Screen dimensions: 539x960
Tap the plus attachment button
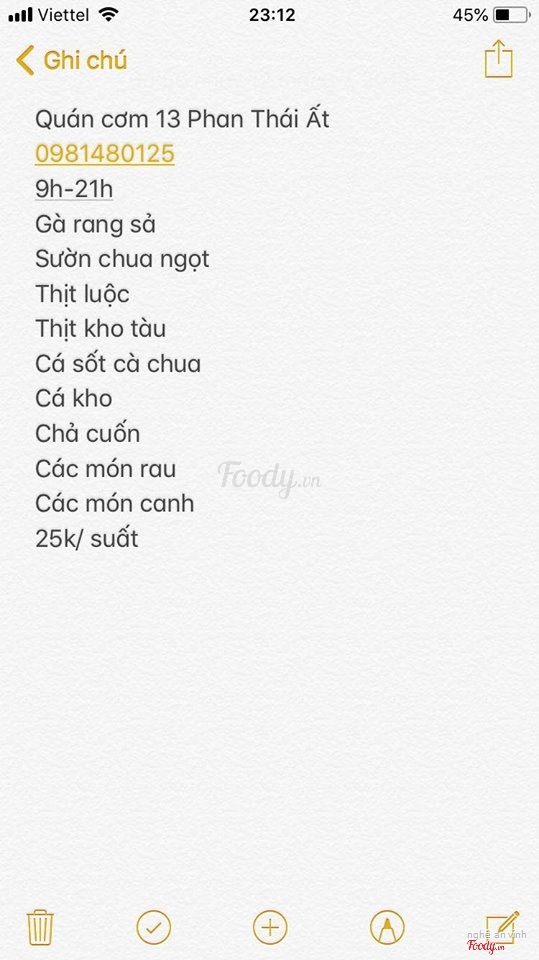pos(270,928)
